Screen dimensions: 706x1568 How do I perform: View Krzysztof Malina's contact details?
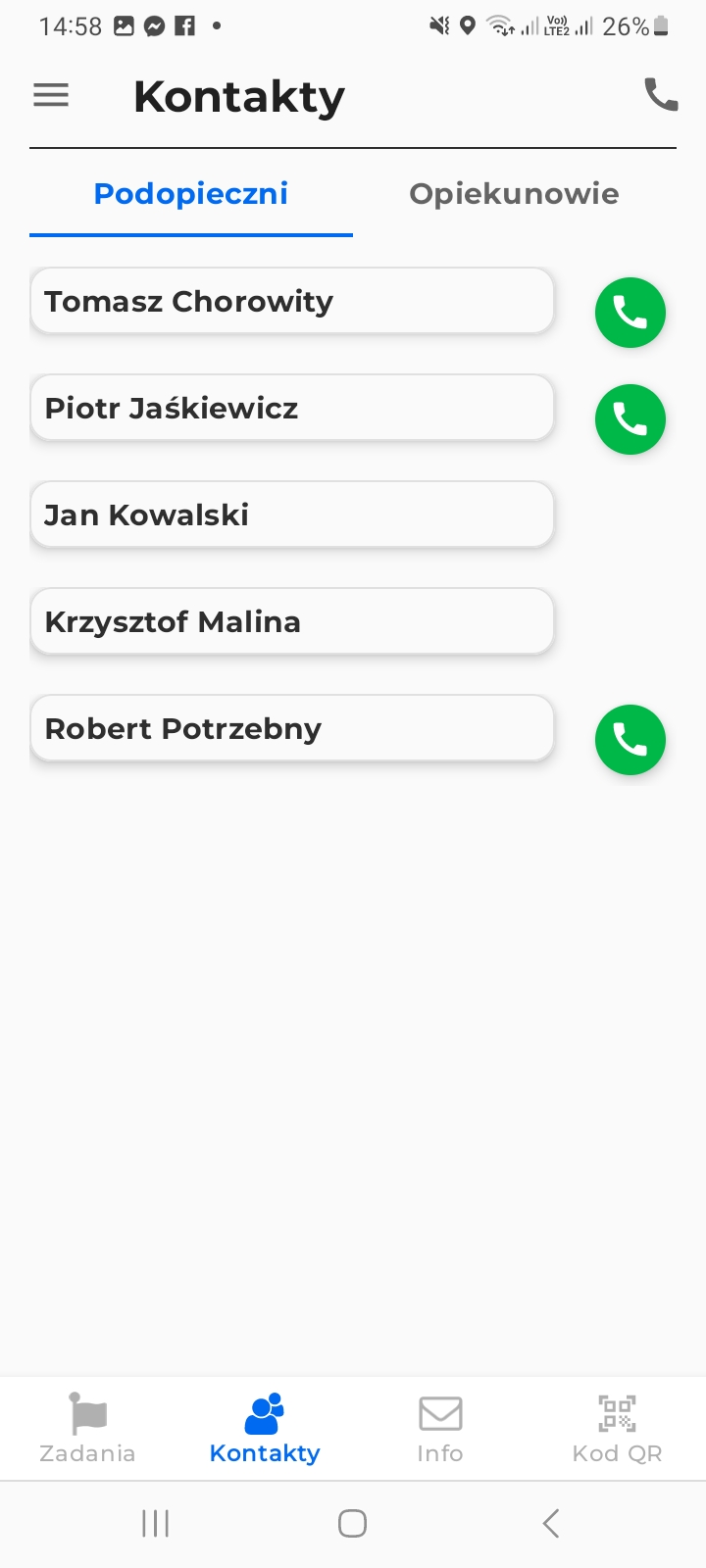(x=292, y=621)
